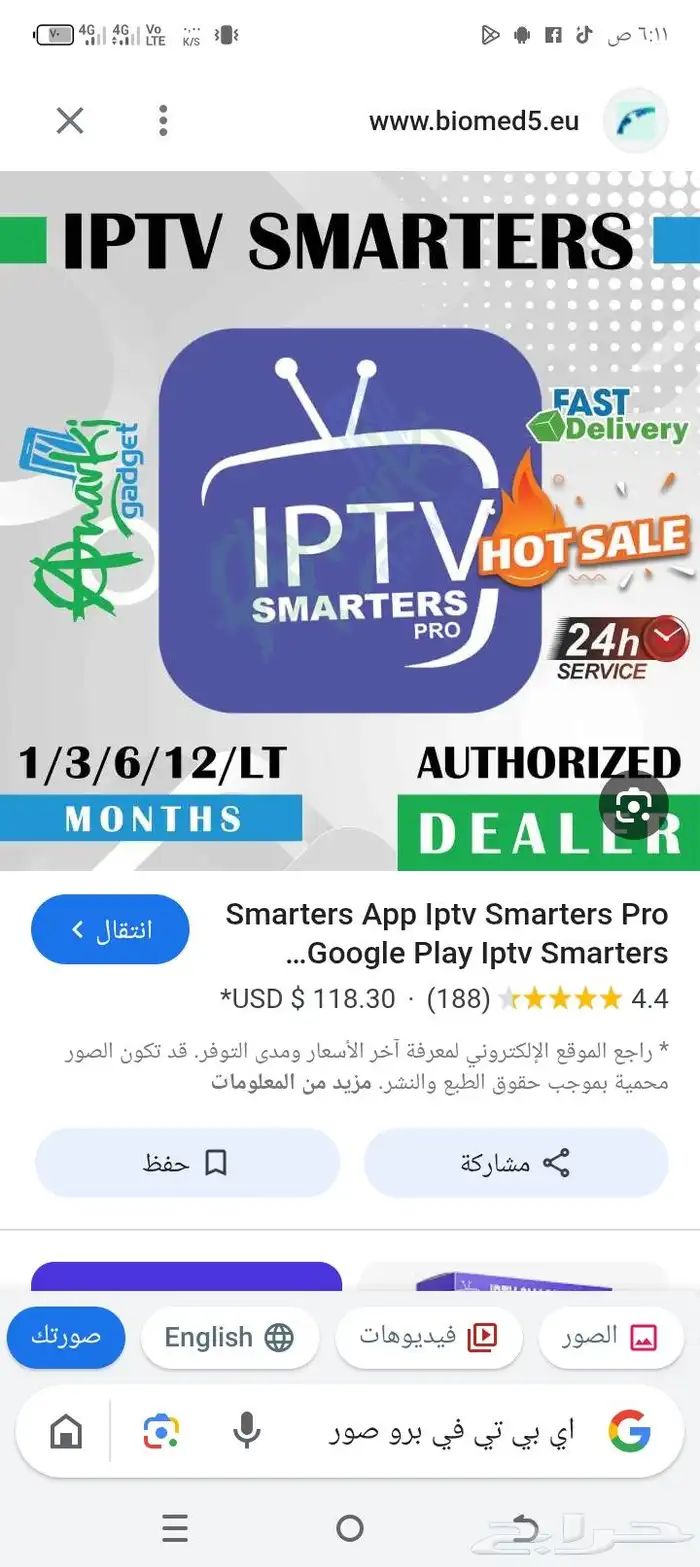Switch to the الصور images tab
The height and width of the screenshot is (1567, 700).
[611, 1337]
